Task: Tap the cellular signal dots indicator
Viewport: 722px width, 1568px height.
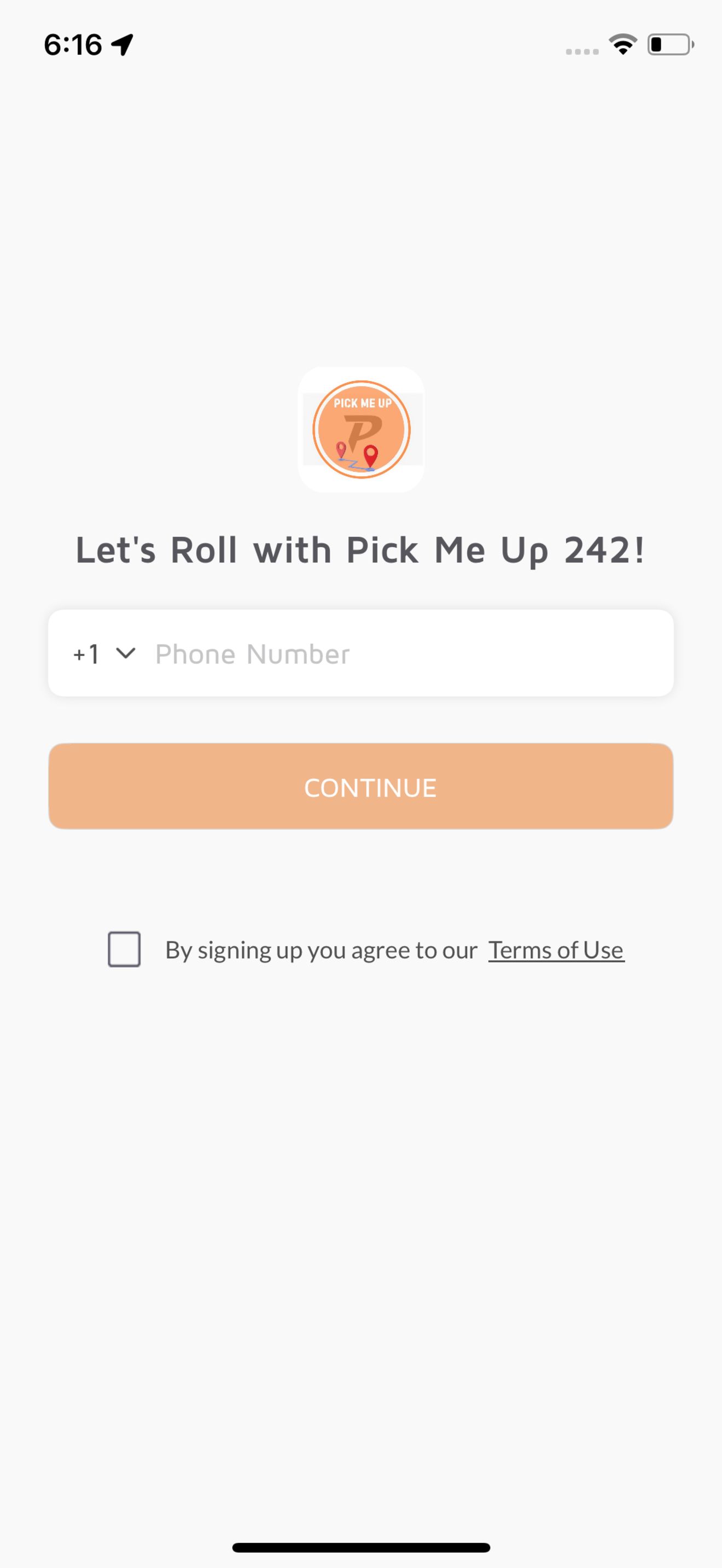Action: coord(581,52)
